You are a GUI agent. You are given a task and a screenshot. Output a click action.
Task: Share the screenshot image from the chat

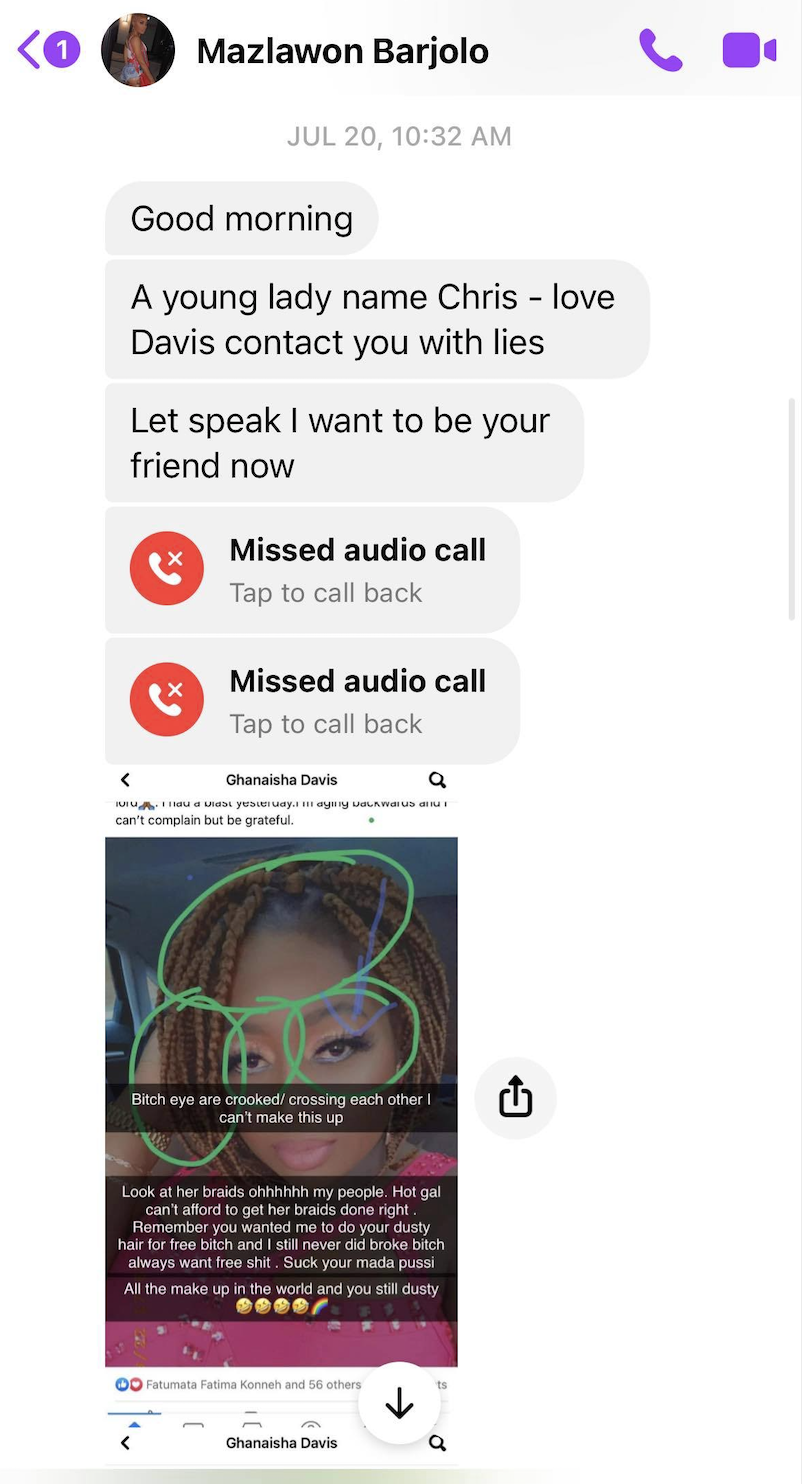[x=515, y=1097]
